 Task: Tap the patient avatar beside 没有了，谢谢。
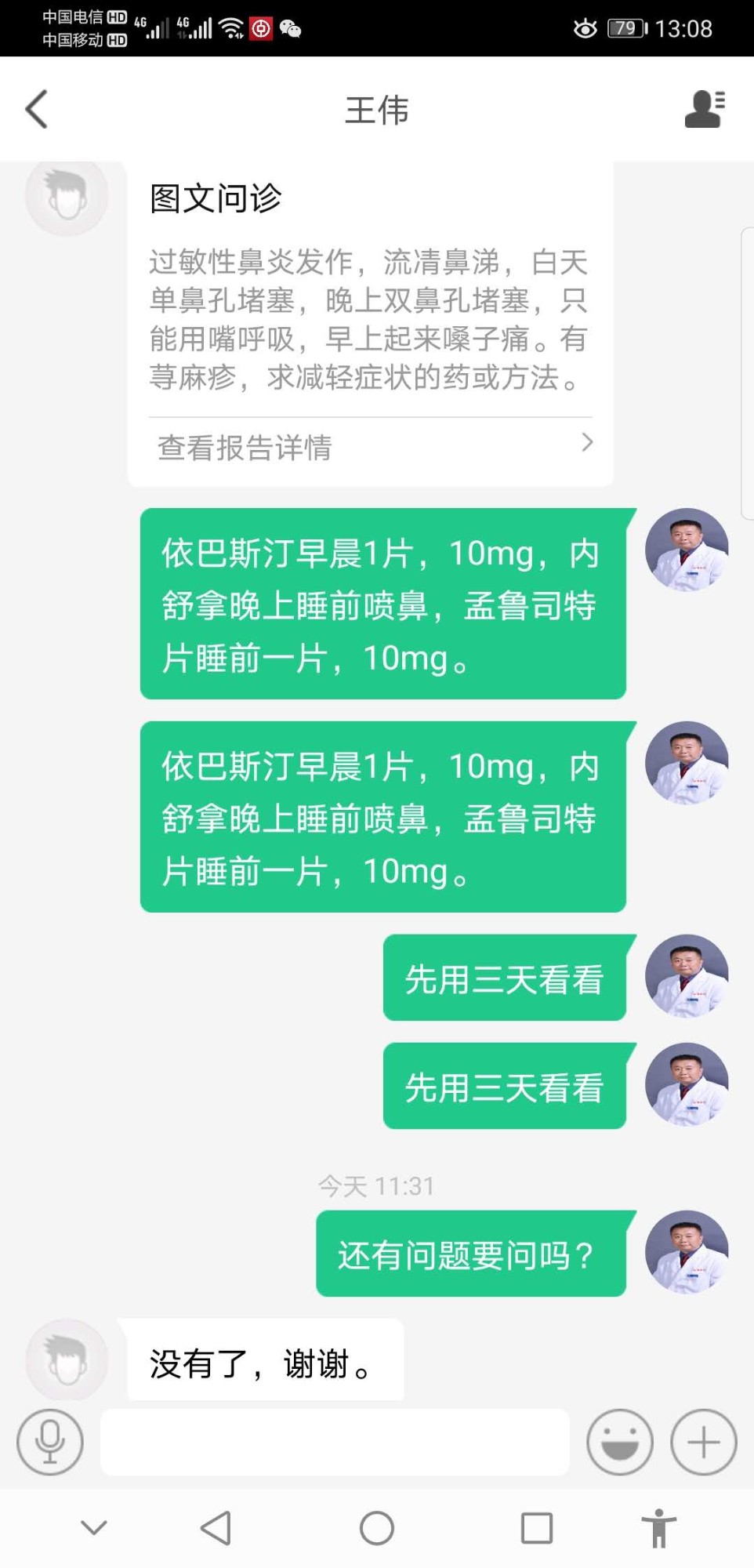pyautogui.click(x=67, y=1360)
